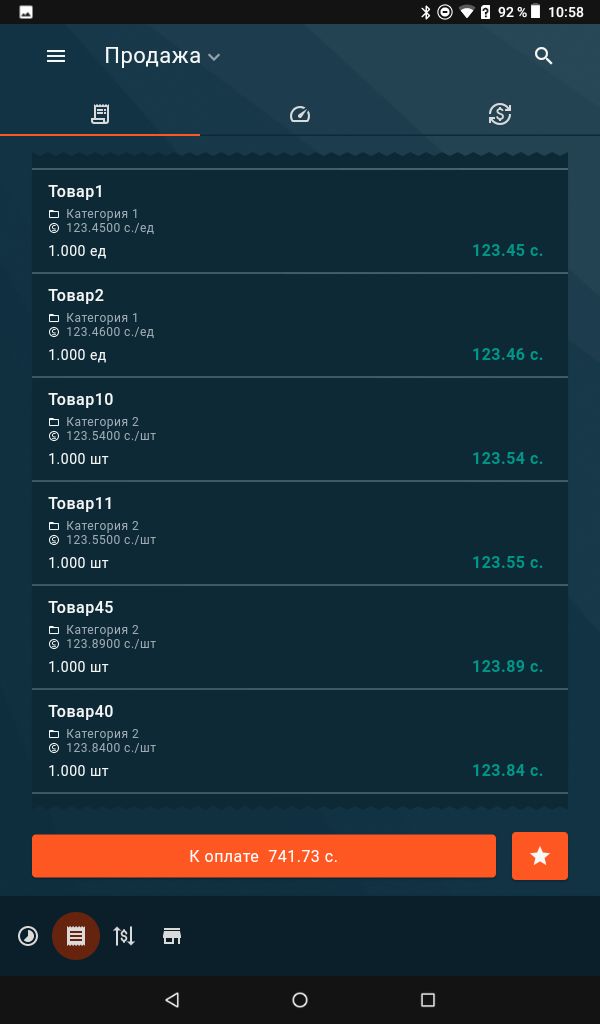
Task: Select the receipt list icon in bottom bar
Action: 76,936
